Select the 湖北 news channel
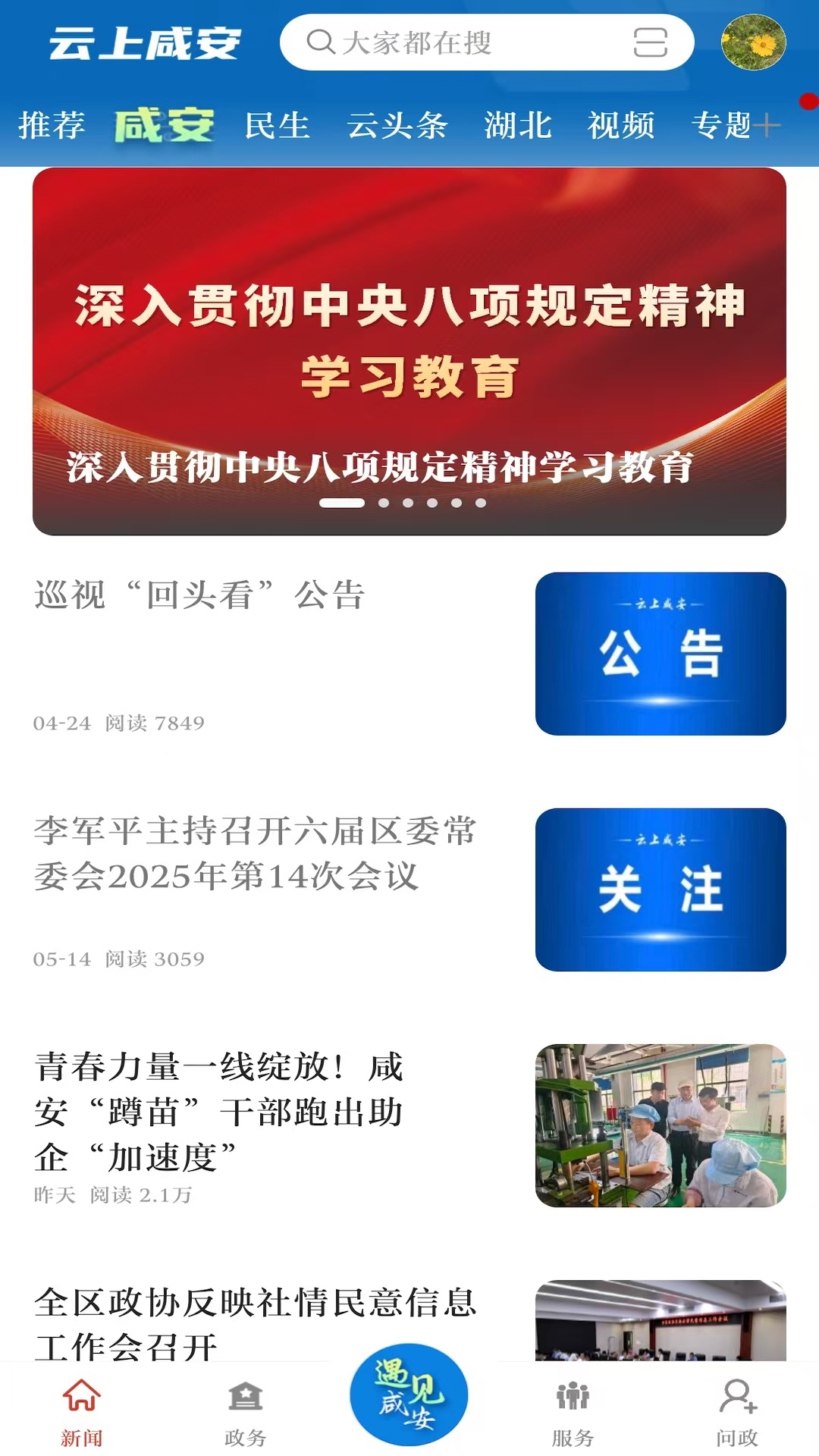Image resolution: width=819 pixels, height=1456 pixels. (519, 126)
